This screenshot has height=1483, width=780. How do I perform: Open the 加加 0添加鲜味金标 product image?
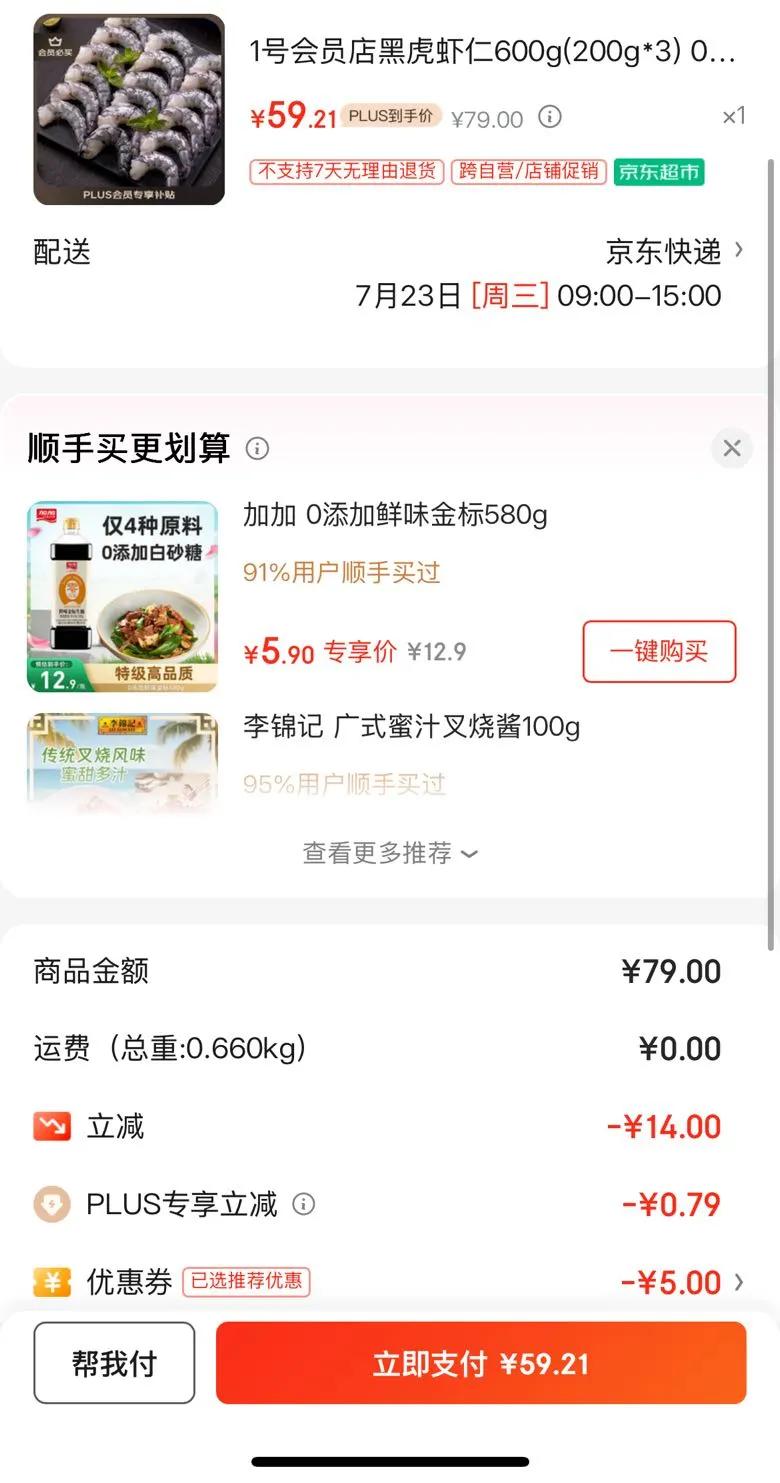click(122, 596)
